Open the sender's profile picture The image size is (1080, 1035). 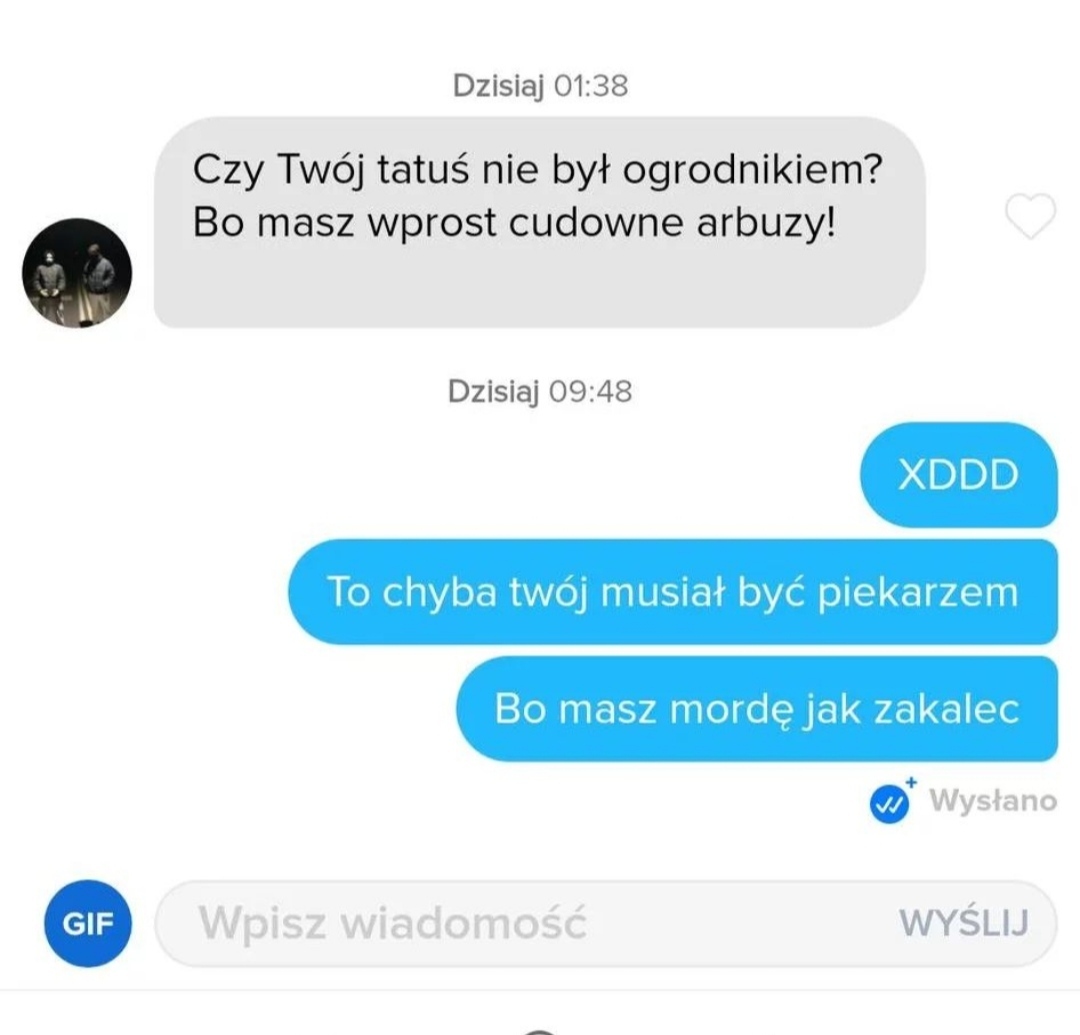(77, 274)
